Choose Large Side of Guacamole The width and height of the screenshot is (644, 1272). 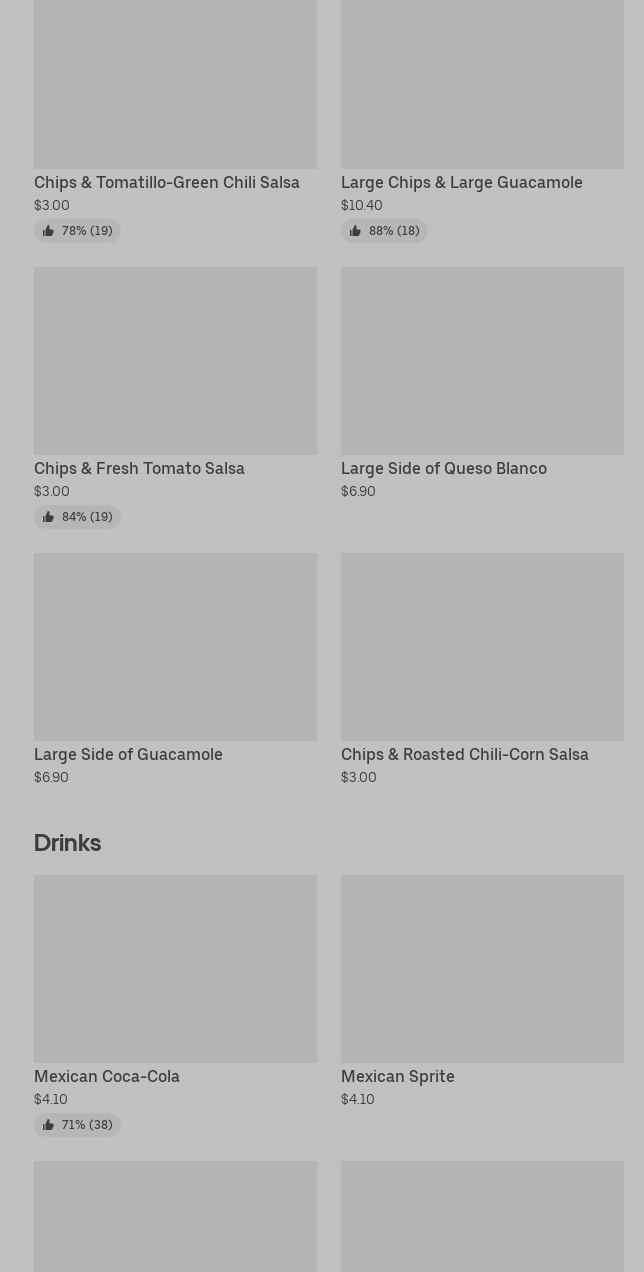(175, 670)
